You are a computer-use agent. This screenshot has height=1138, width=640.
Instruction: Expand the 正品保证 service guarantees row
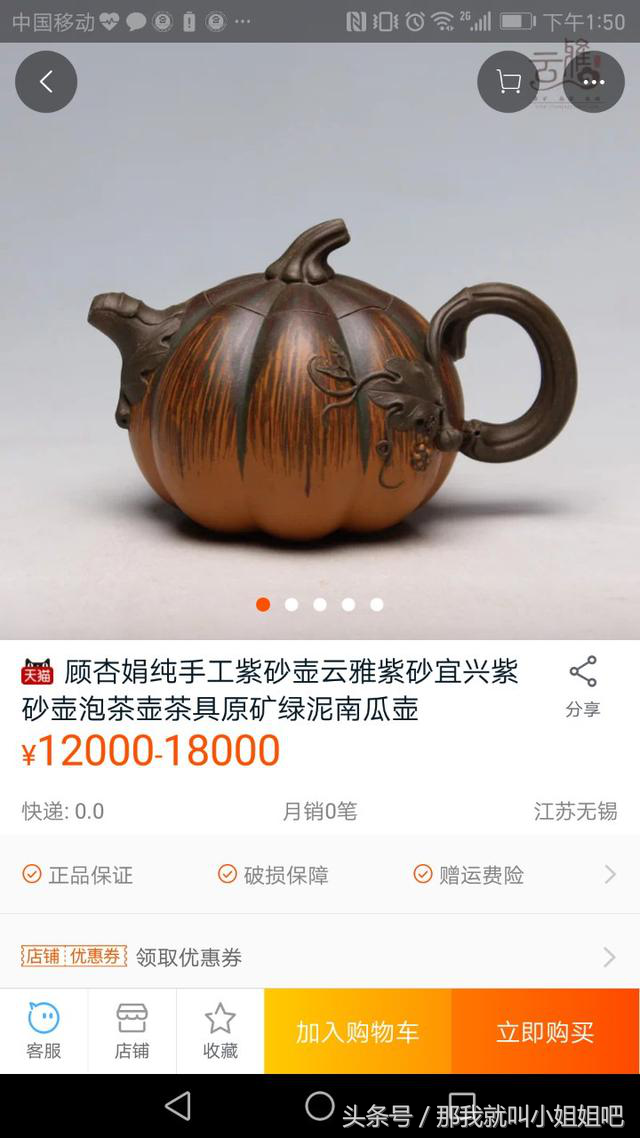(x=320, y=875)
